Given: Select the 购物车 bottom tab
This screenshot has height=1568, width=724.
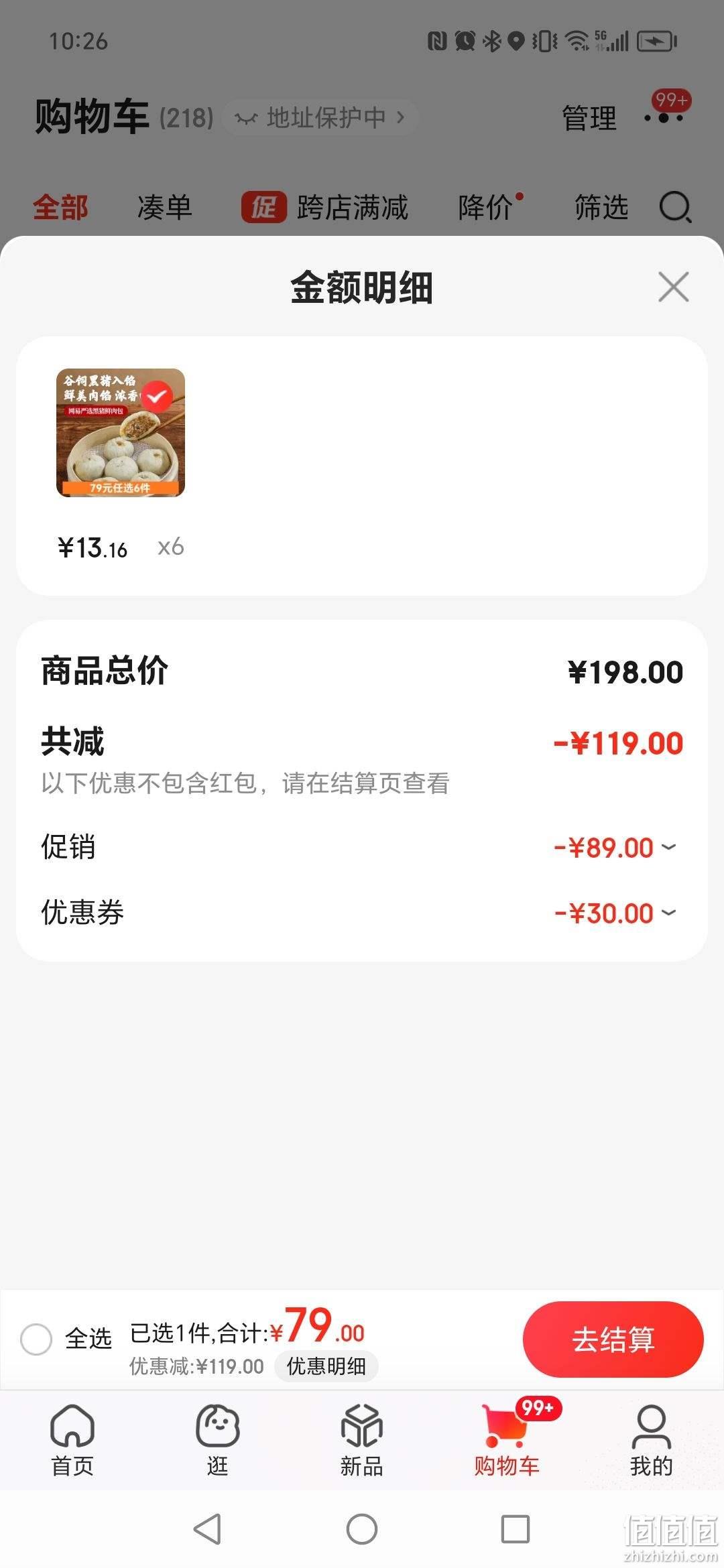Looking at the screenshot, I should 507,1439.
